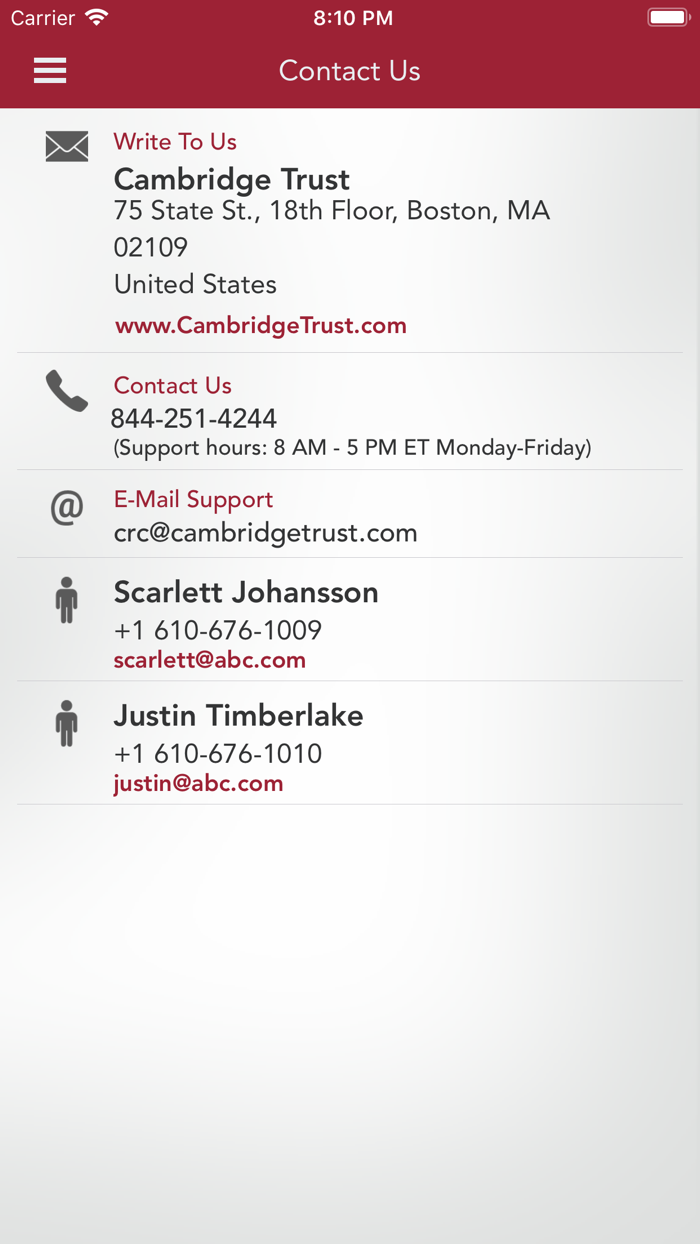
Task: Call support number 844-251-4244
Action: [194, 418]
